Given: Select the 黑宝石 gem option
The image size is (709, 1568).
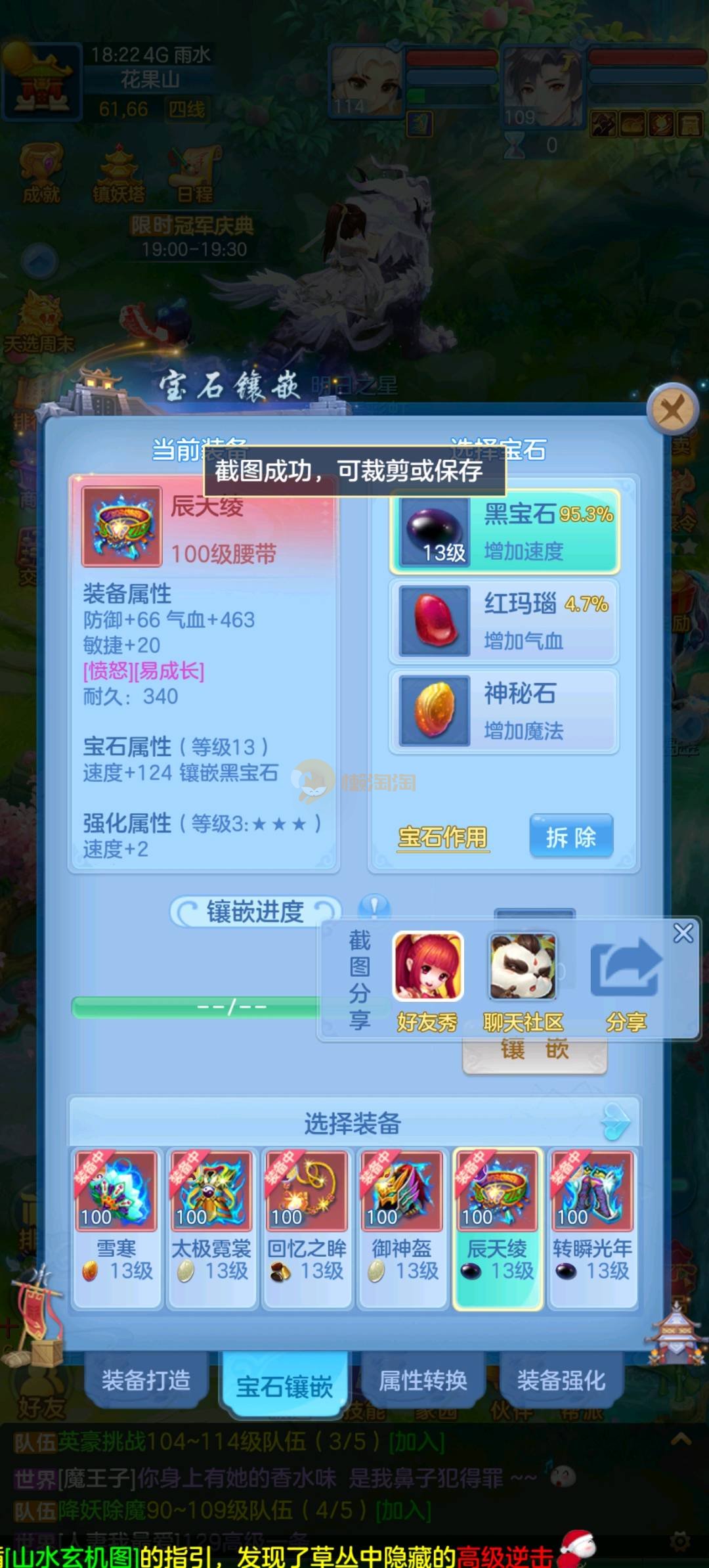Looking at the screenshot, I should 504,531.
